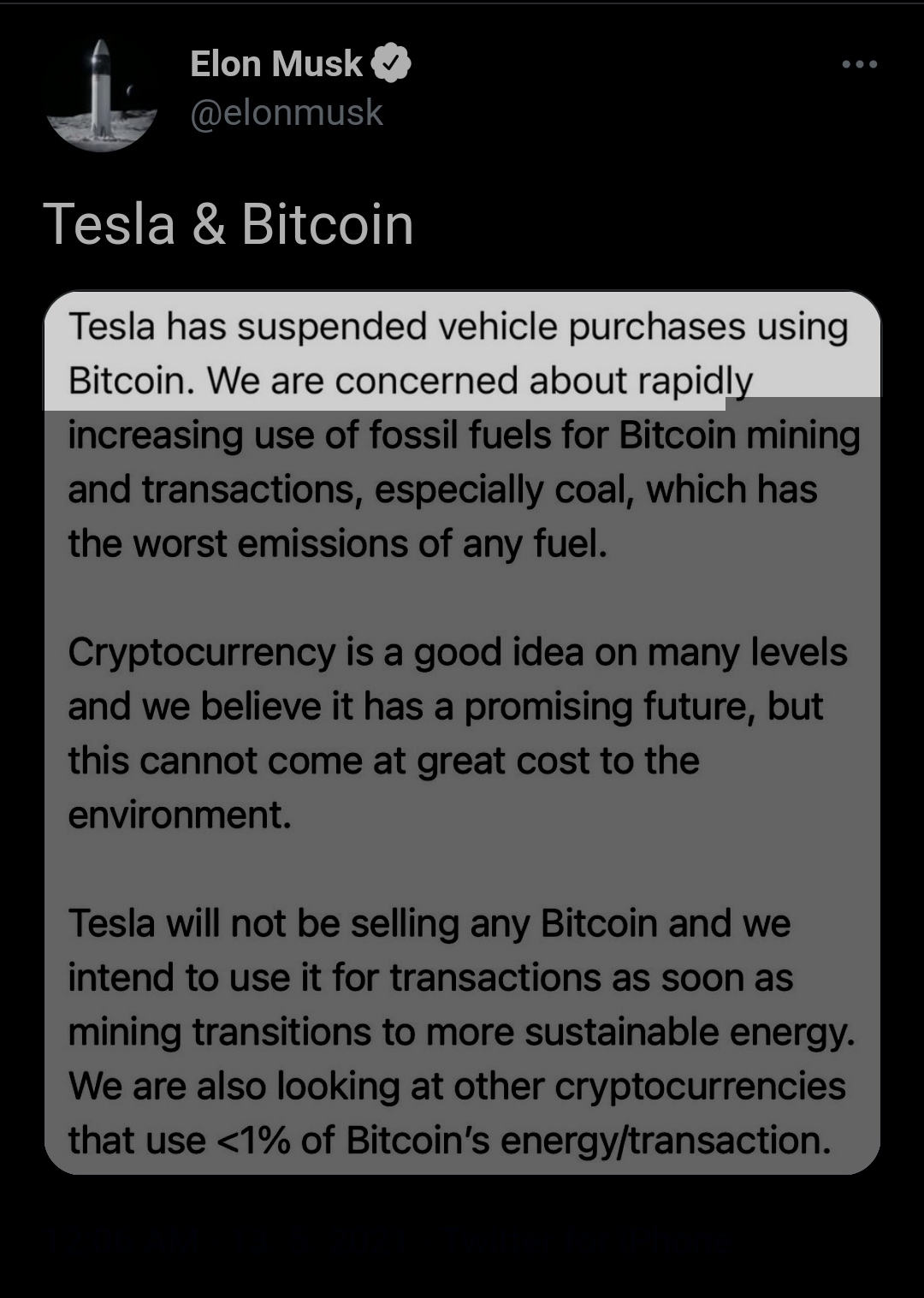Open Elon Musk's profile picture
Viewport: 924px width, 1298px height.
pyautogui.click(x=102, y=96)
